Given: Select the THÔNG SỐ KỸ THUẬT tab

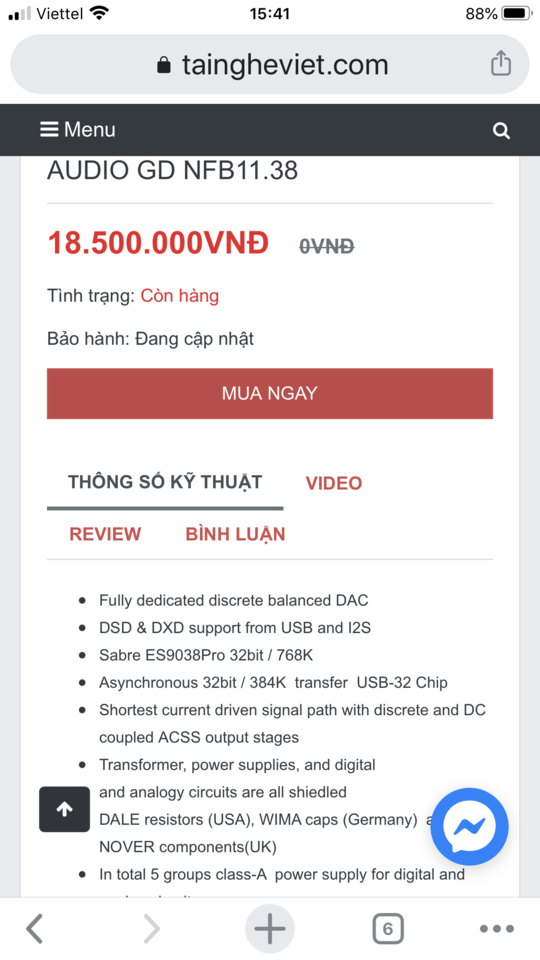Looking at the screenshot, I should pos(165,482).
